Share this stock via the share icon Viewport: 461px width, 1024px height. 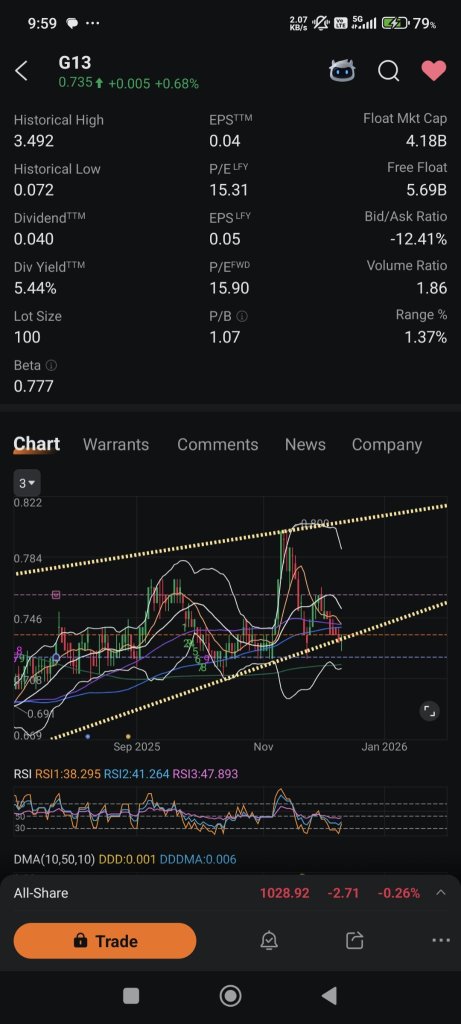[354, 941]
